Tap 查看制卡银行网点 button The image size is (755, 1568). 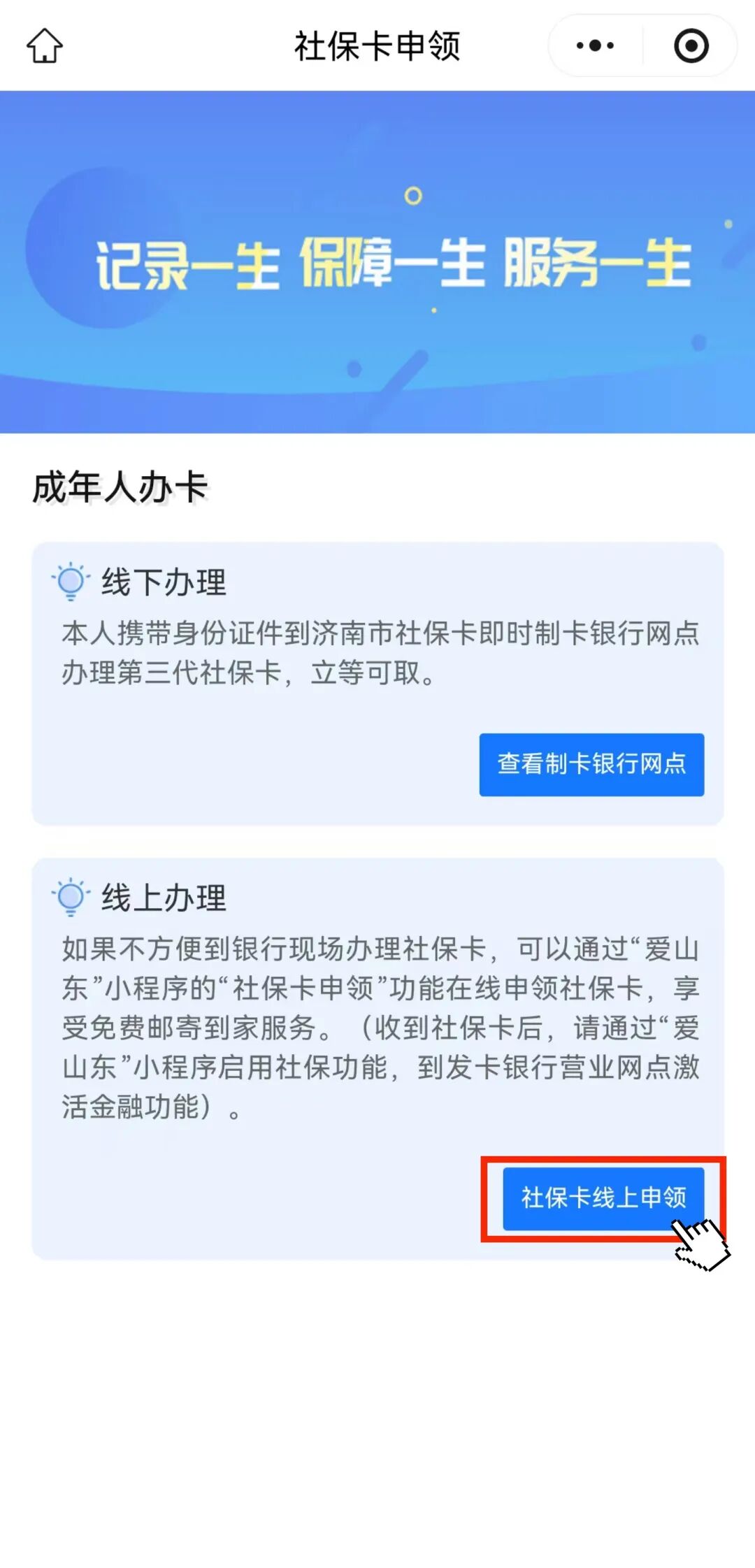(591, 764)
